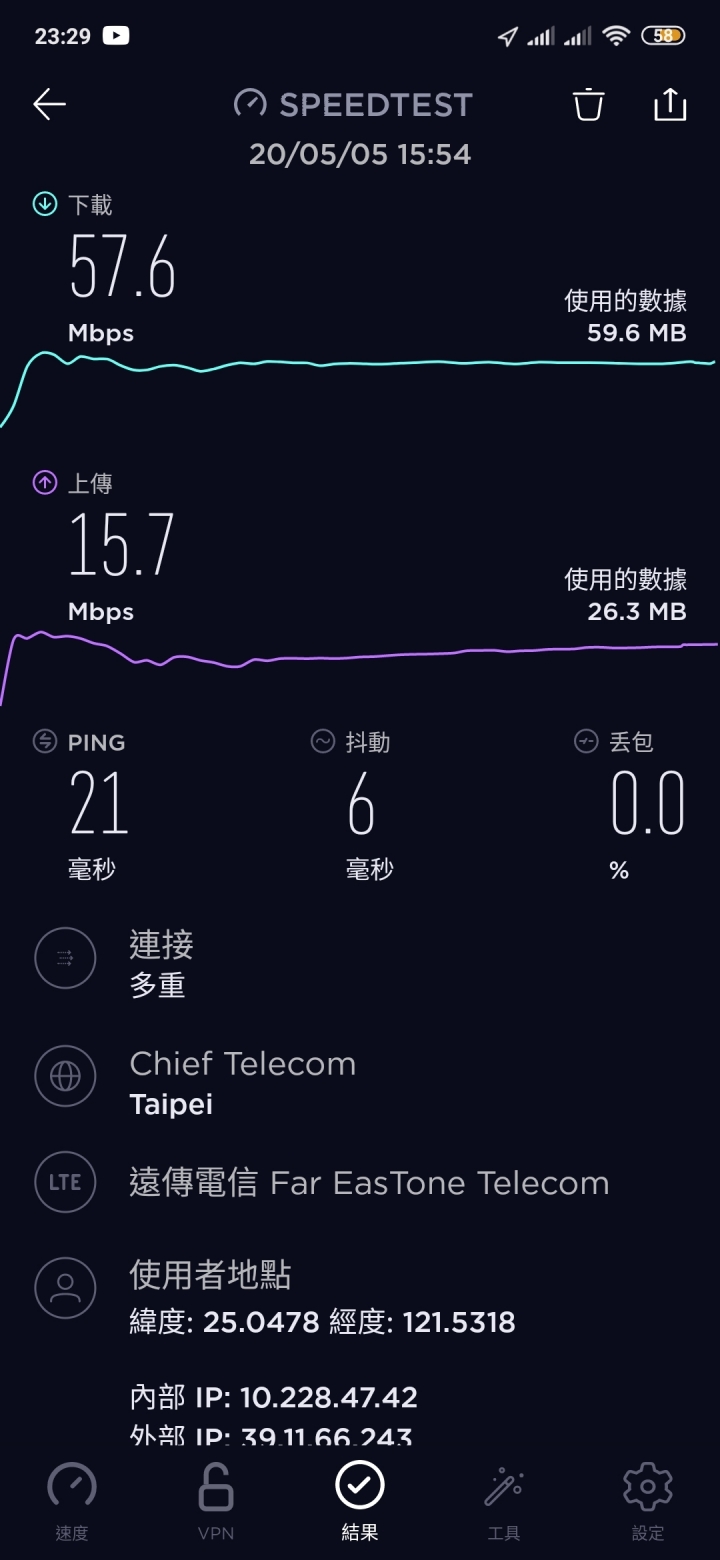This screenshot has width=720, height=1560.
Task: Open the 工具 tab
Action: pos(504,1502)
